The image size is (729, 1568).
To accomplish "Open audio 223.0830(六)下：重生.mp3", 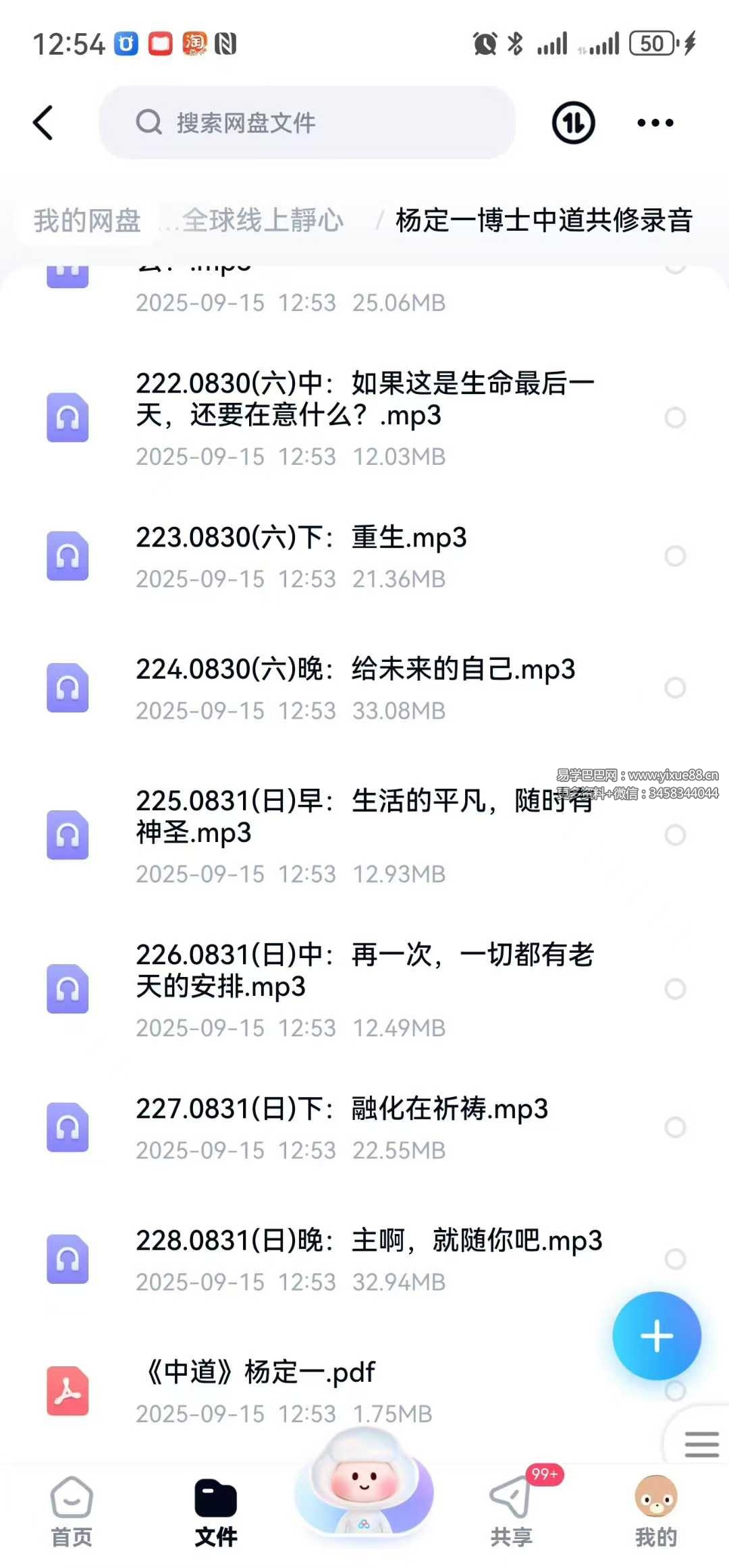I will click(x=301, y=538).
